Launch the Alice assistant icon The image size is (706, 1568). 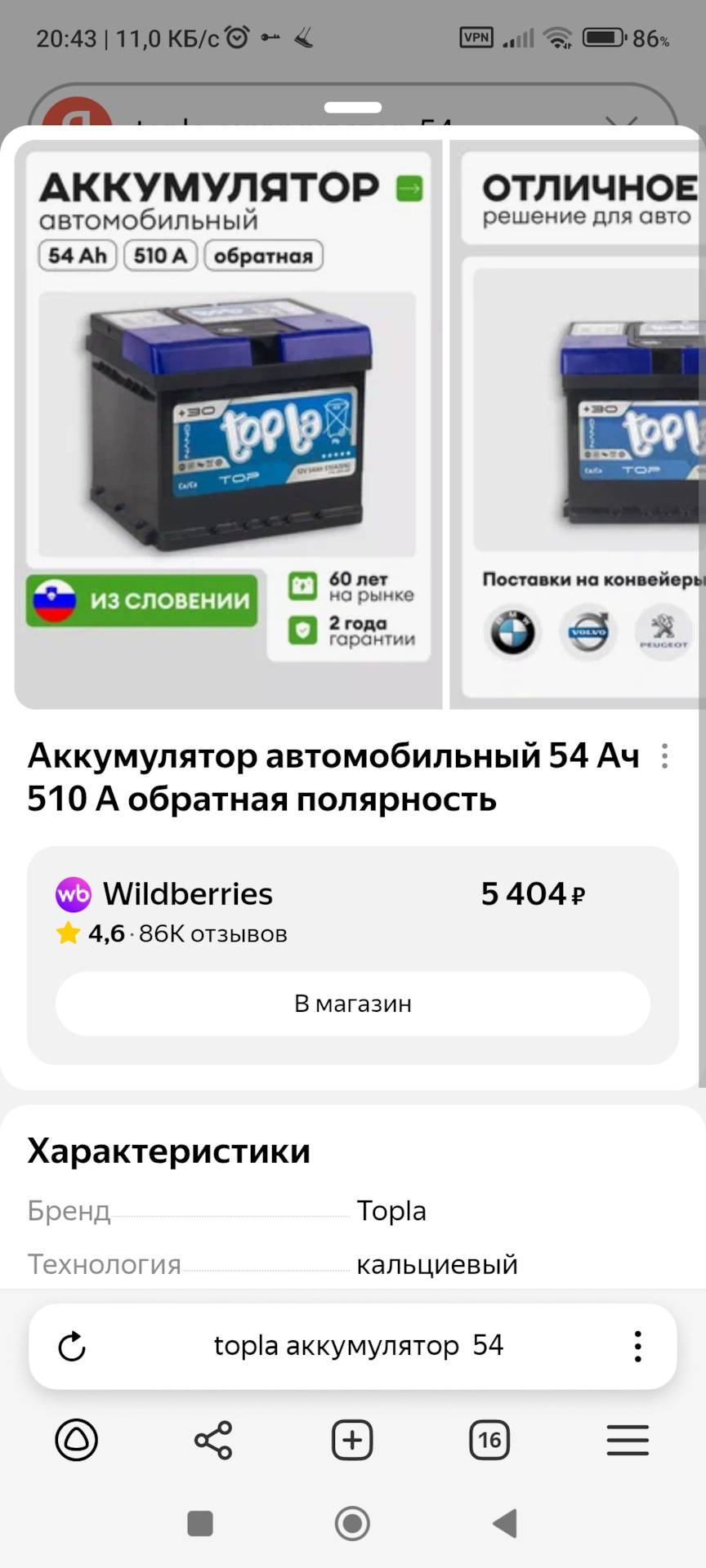[x=76, y=1440]
